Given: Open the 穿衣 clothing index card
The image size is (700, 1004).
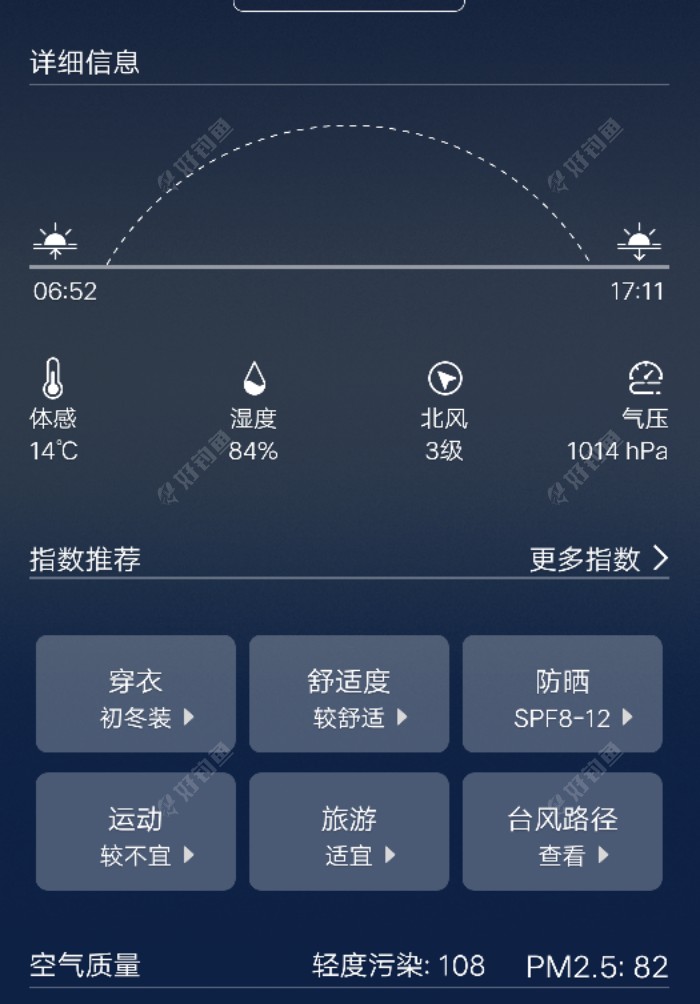Looking at the screenshot, I should (x=136, y=694).
